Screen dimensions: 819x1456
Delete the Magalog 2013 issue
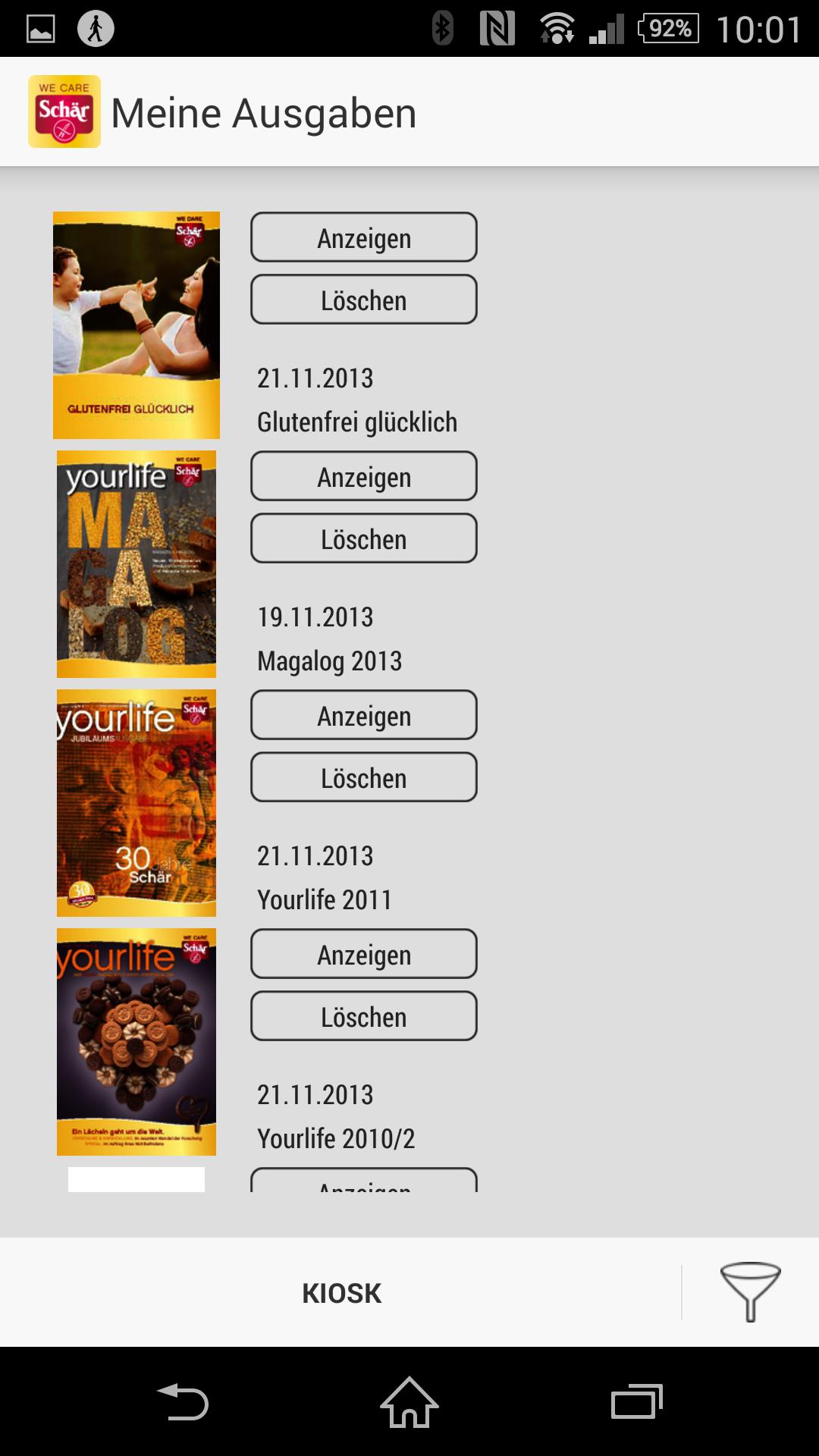(364, 539)
